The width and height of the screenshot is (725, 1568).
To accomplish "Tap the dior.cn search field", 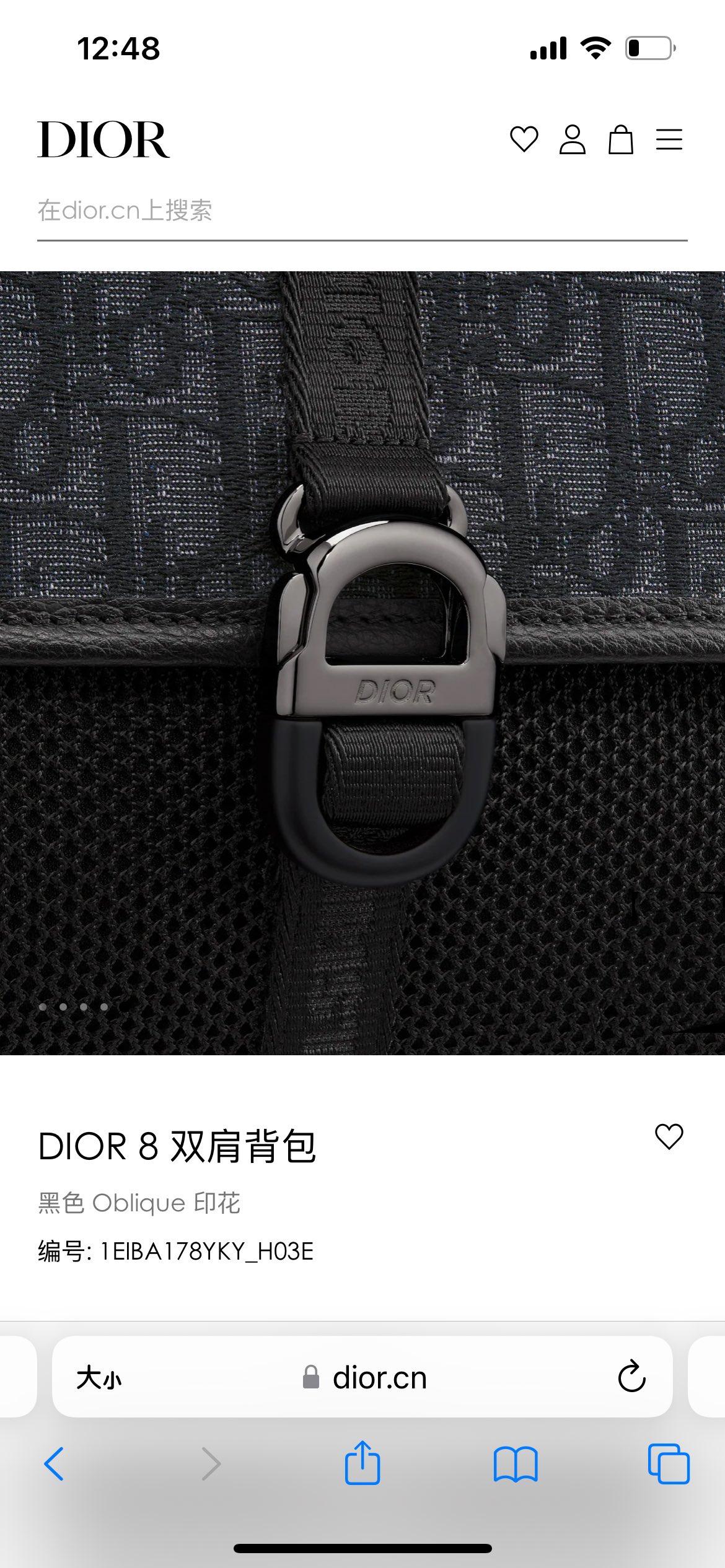I will [x=362, y=212].
